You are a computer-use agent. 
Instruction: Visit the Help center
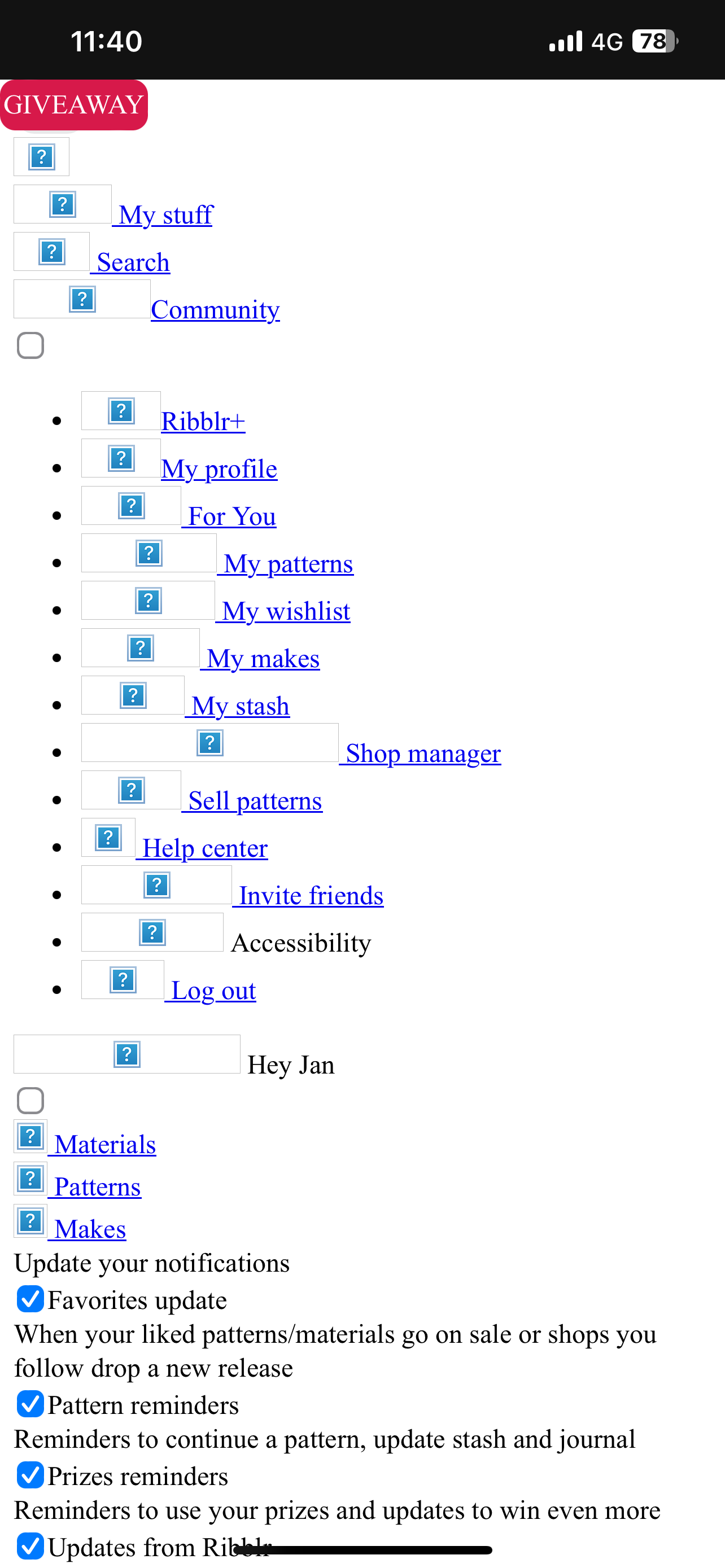point(205,848)
